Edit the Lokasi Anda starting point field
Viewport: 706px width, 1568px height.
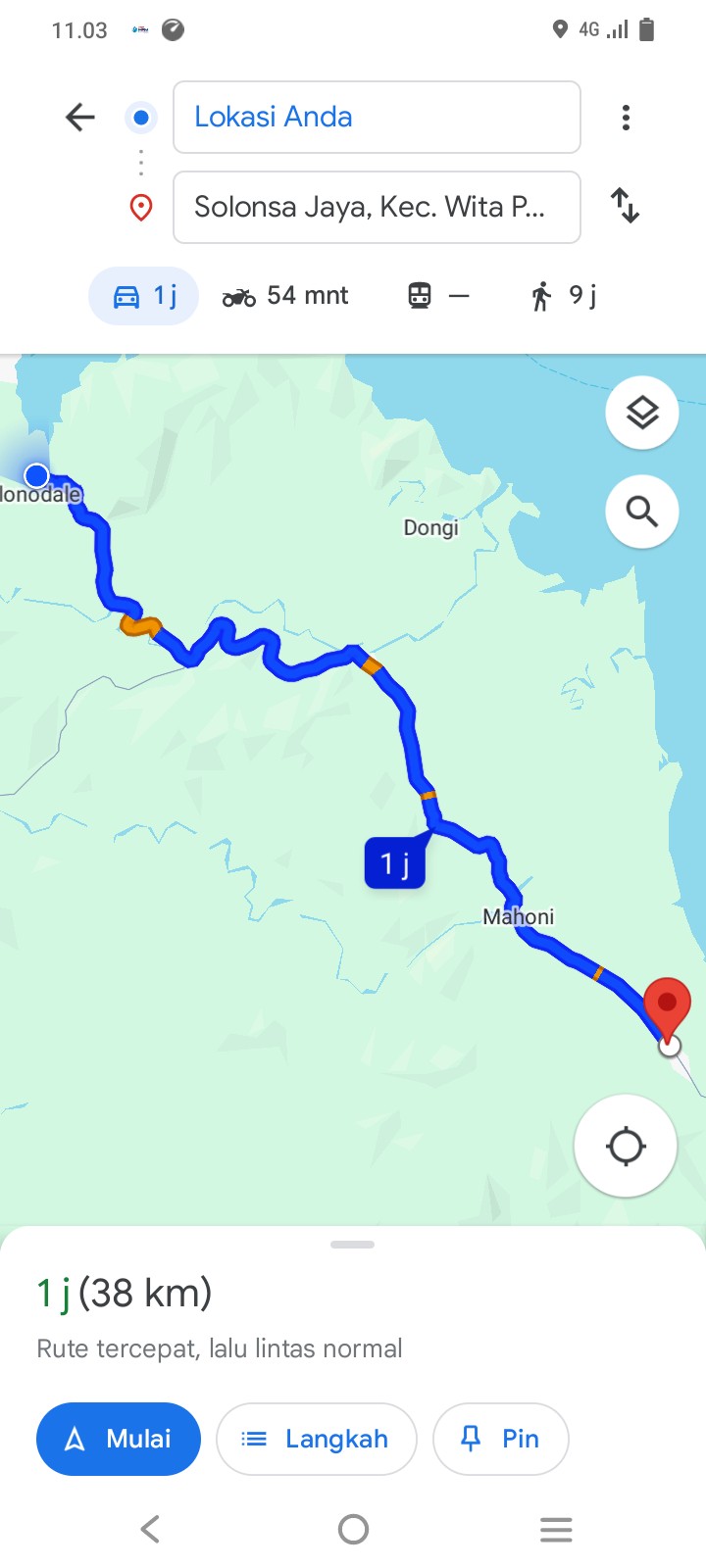click(x=377, y=118)
